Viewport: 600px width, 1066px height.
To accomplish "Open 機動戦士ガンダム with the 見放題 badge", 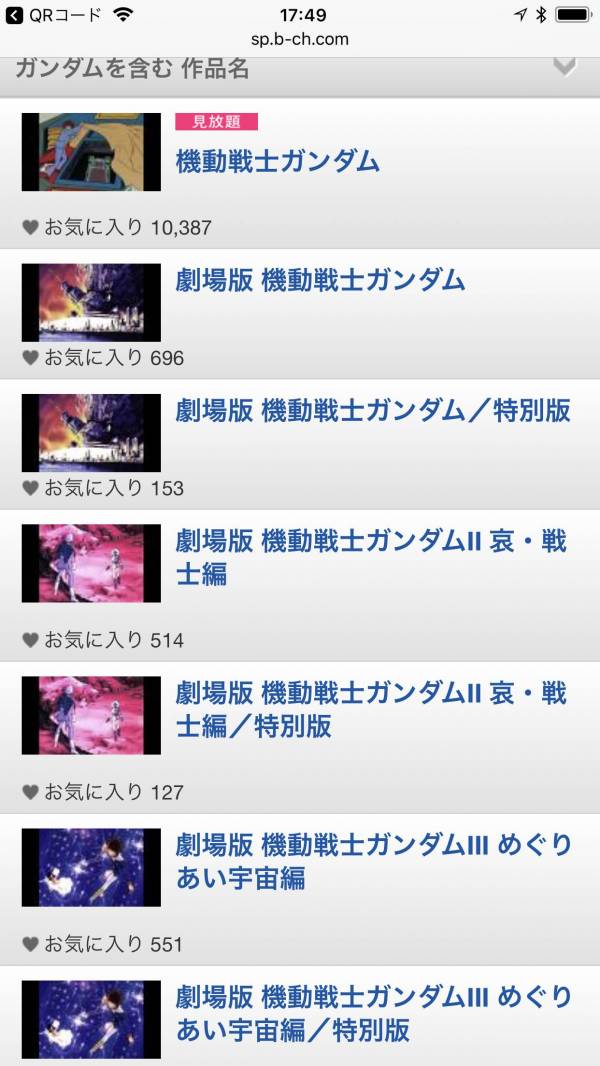I will pos(278,160).
